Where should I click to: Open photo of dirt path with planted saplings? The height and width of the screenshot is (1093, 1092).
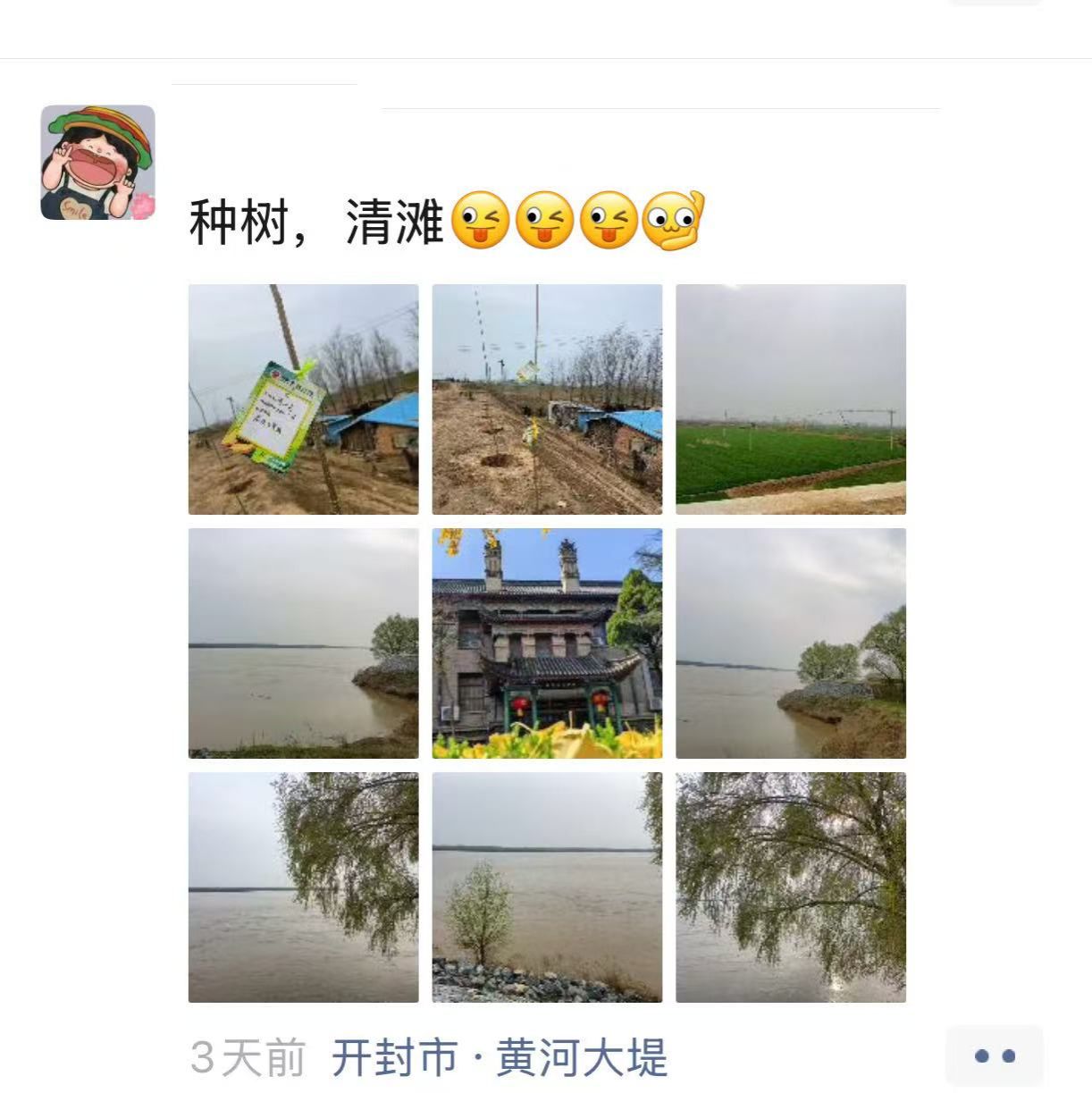tap(547, 399)
